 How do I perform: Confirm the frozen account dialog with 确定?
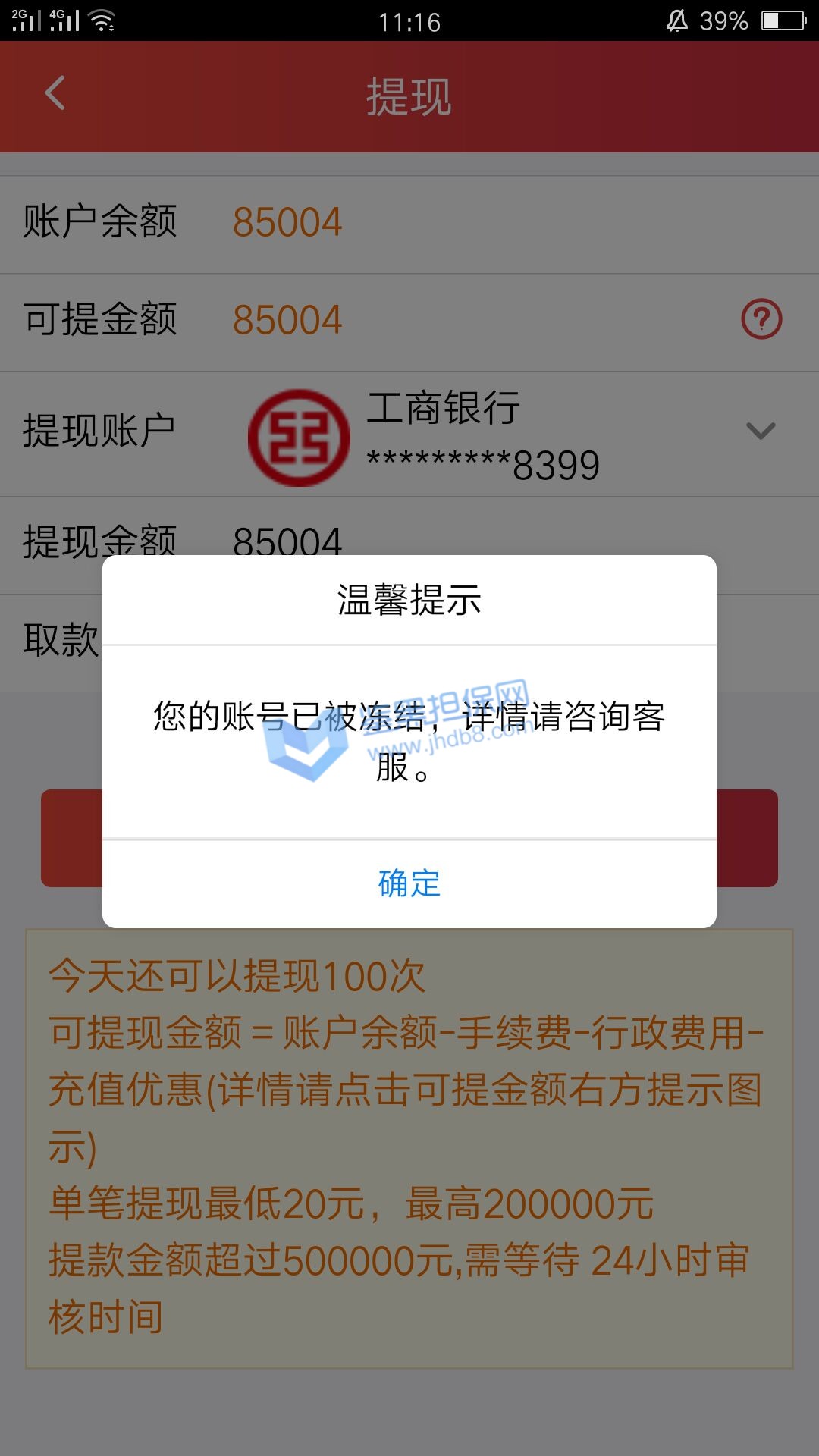coord(409,883)
